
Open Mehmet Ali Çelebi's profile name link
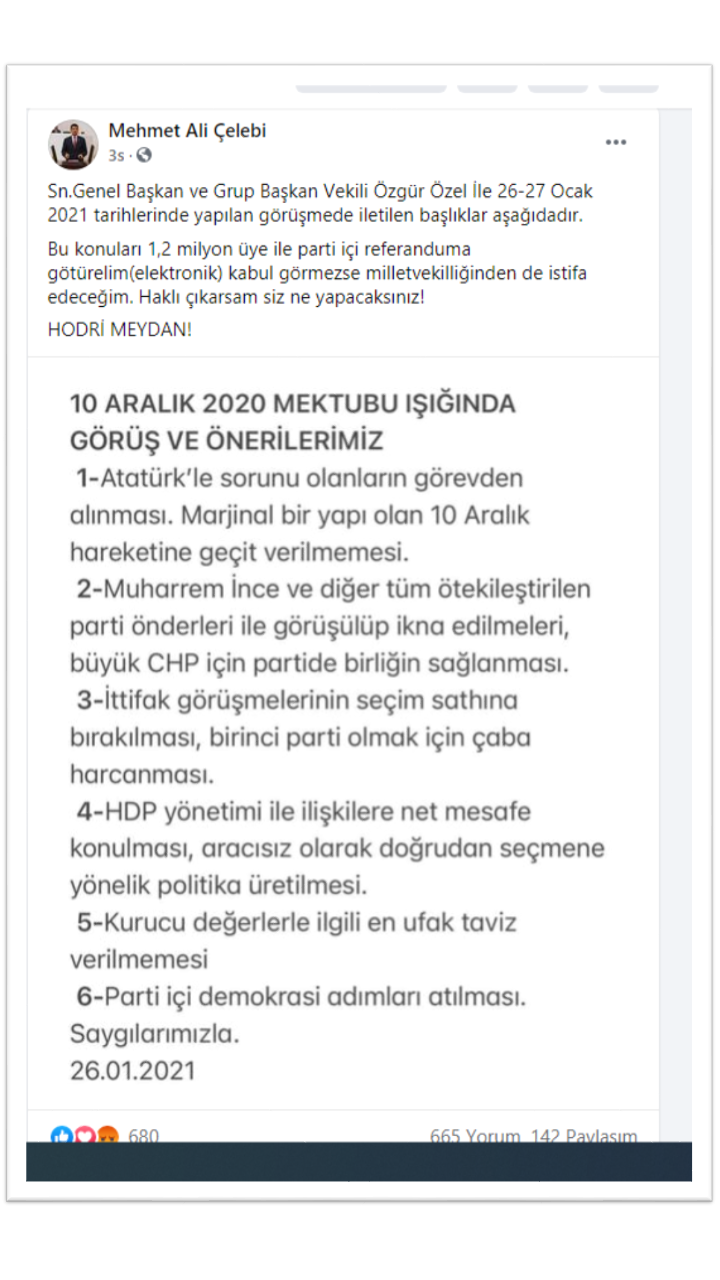click(x=187, y=131)
